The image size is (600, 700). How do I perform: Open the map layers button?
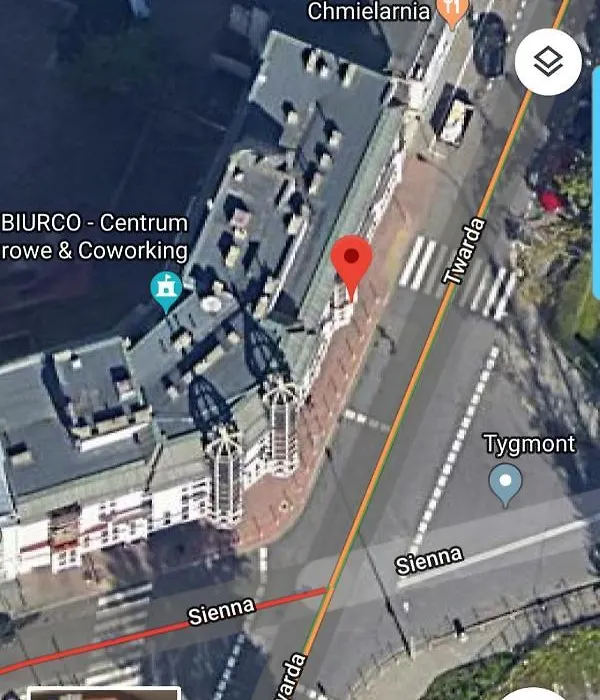[x=547, y=62]
